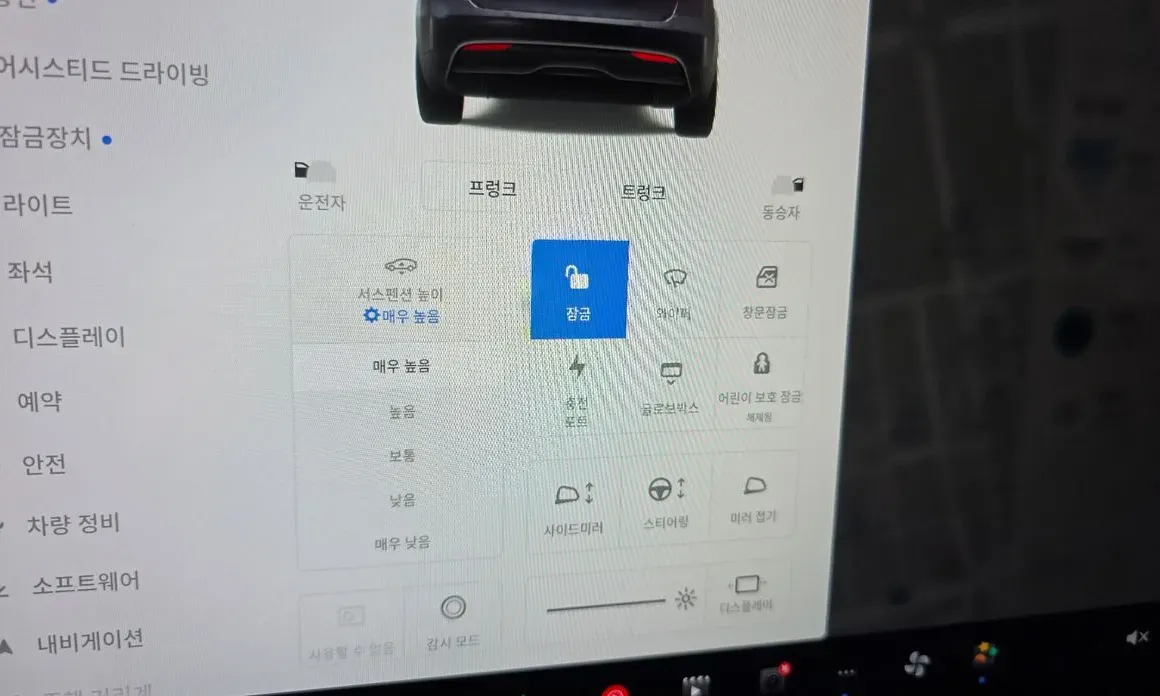Open the fan climate control icon
This screenshot has height=696, width=1160.
coord(917,663)
